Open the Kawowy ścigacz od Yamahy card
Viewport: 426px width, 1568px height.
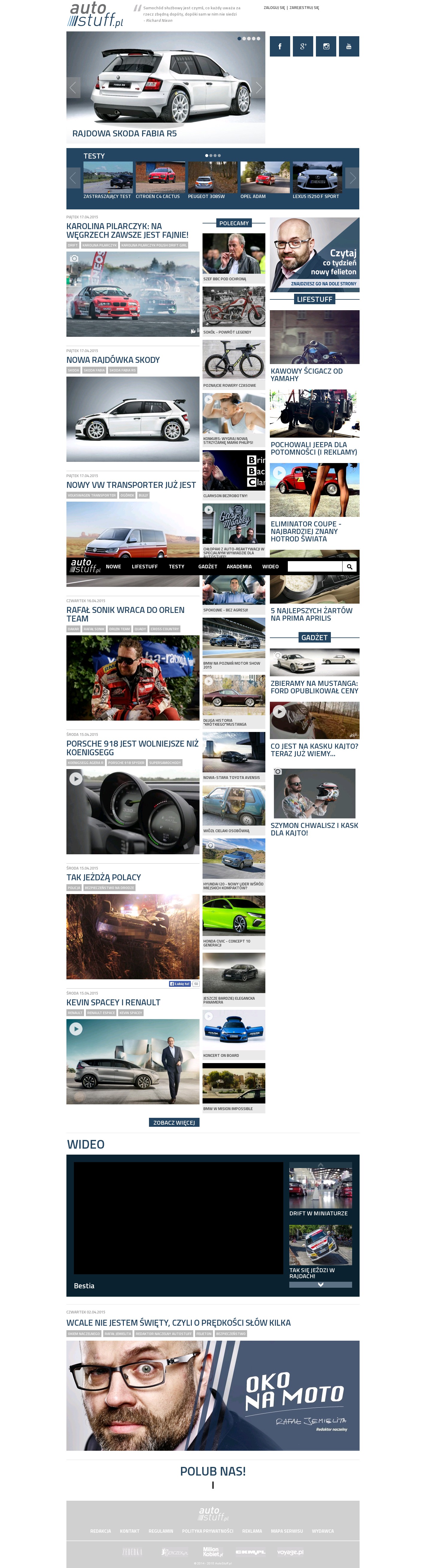pos(314,346)
